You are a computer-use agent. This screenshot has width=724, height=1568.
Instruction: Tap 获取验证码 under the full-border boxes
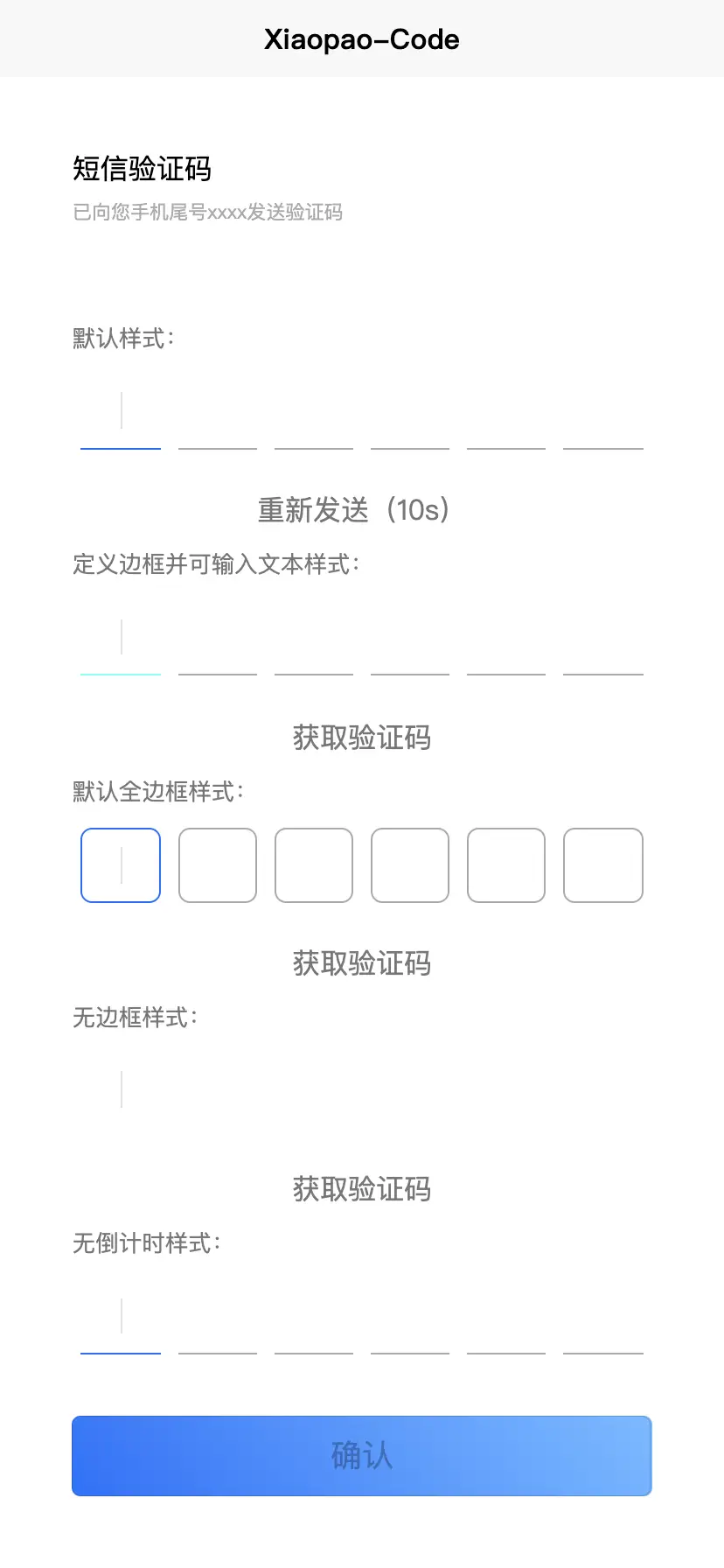pos(362,962)
